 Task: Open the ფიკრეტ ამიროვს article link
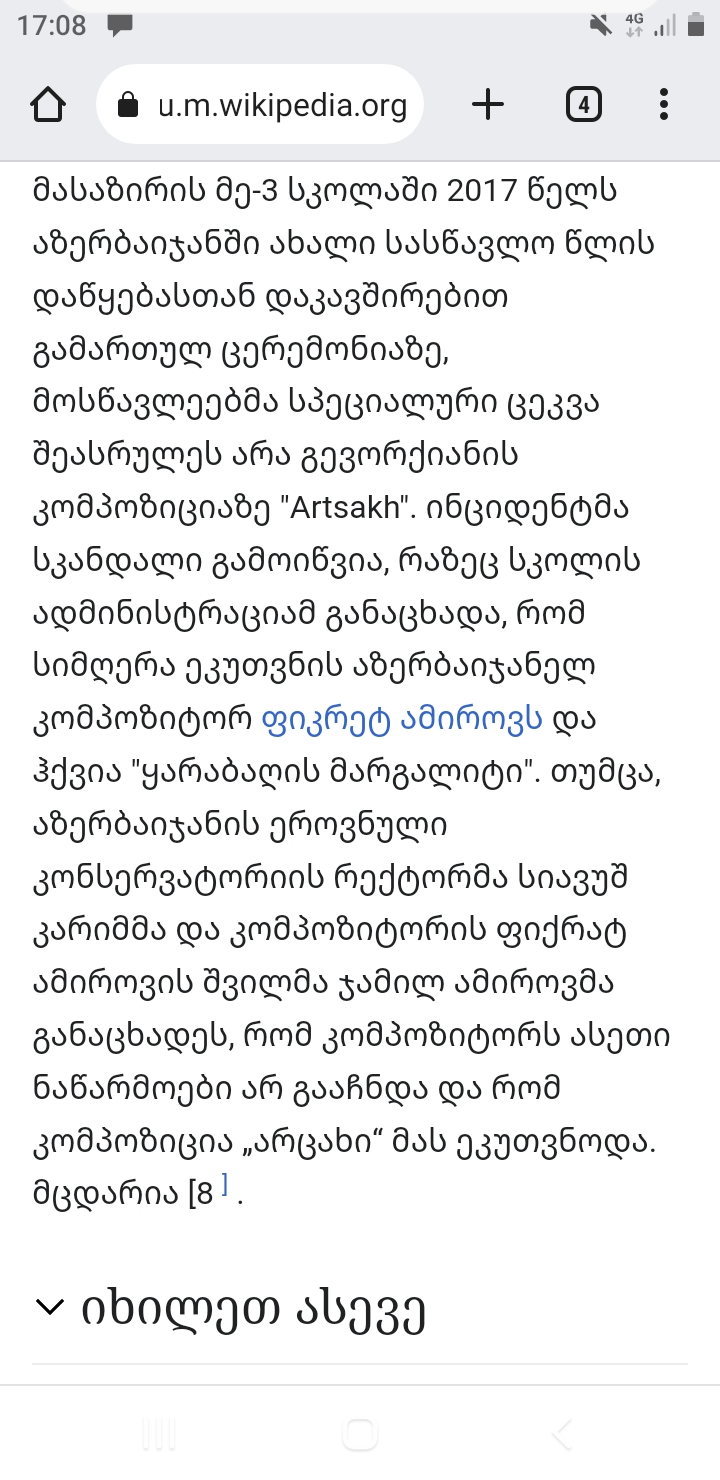point(402,718)
